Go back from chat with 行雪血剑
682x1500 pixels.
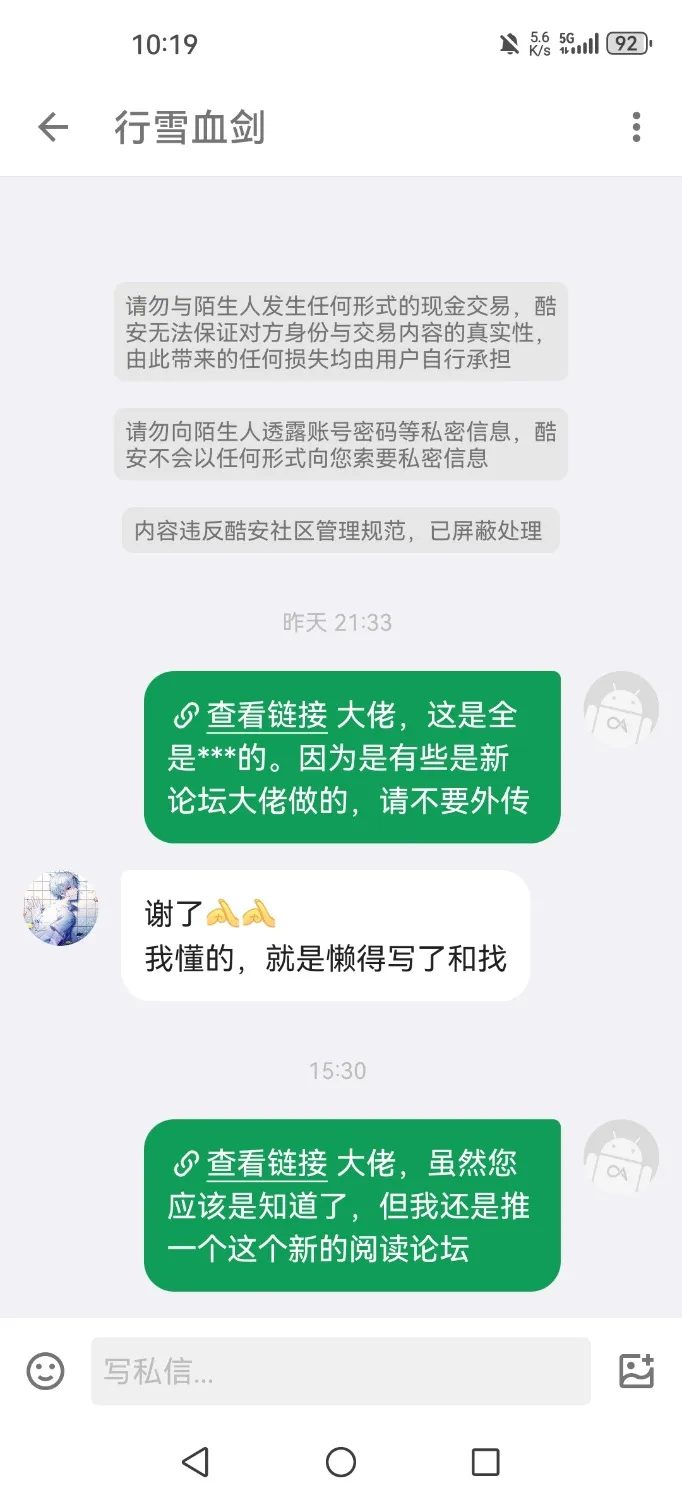click(53, 127)
